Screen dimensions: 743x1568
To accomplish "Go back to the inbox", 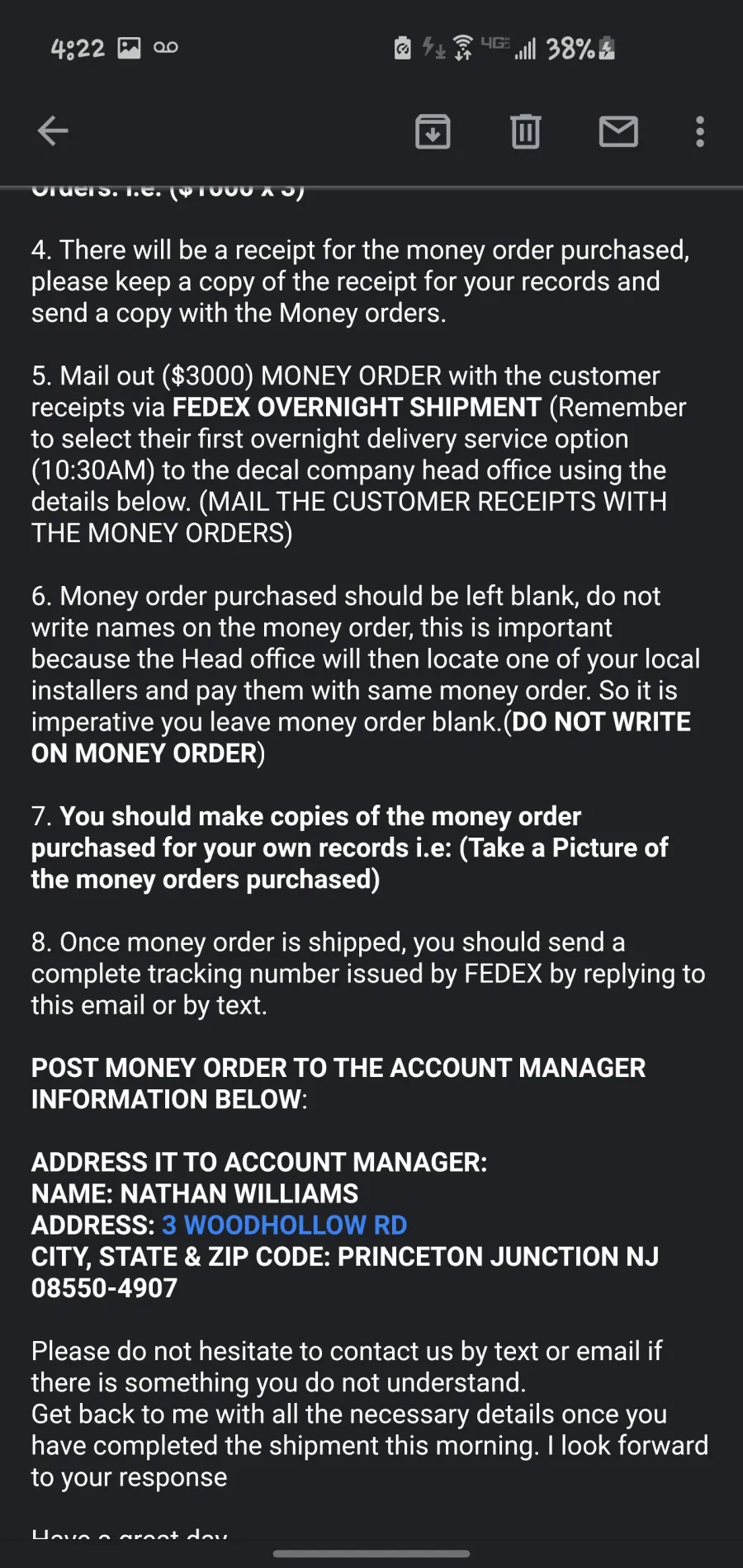I will (x=53, y=130).
